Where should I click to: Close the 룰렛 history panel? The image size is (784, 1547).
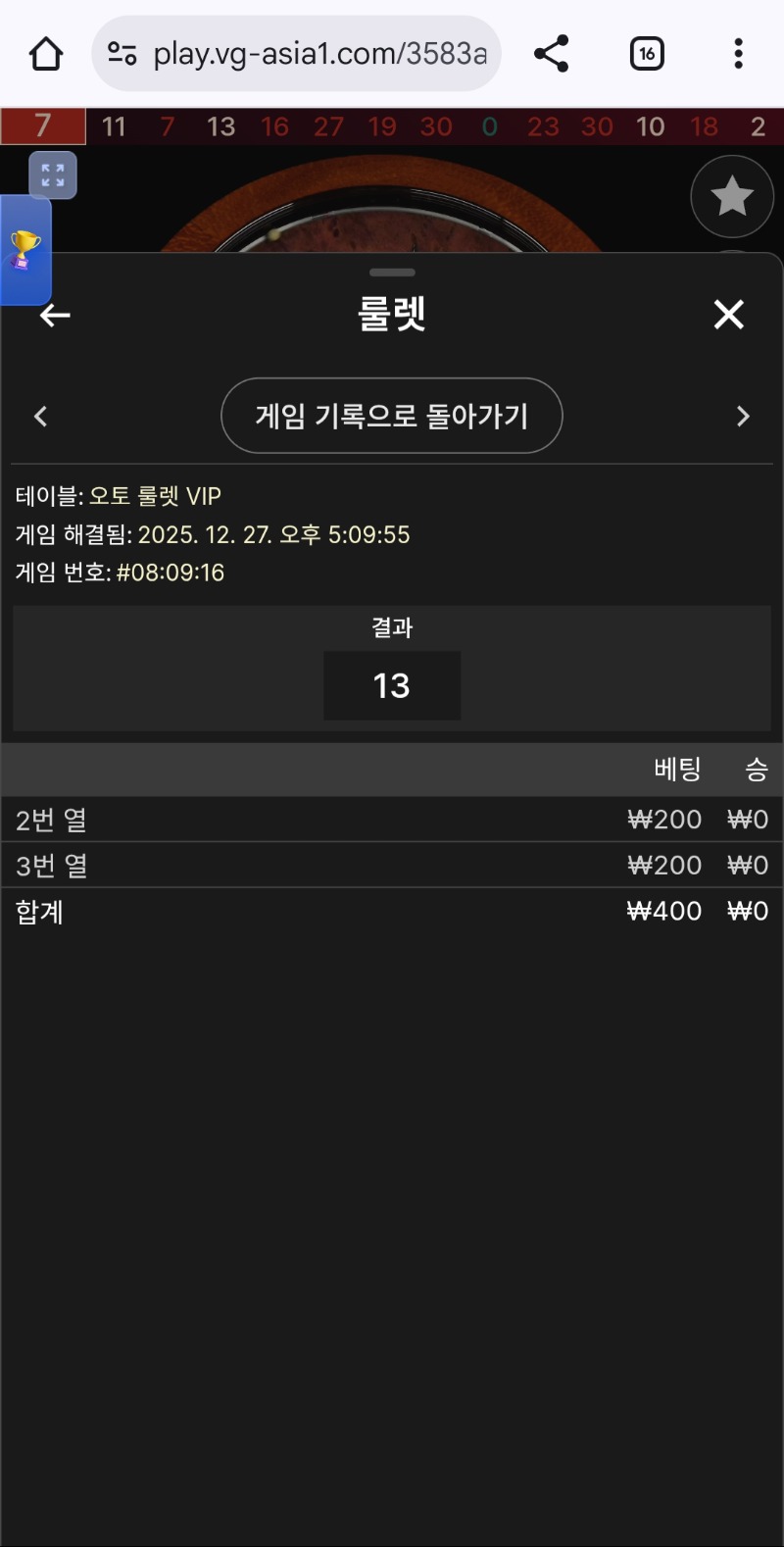point(728,315)
